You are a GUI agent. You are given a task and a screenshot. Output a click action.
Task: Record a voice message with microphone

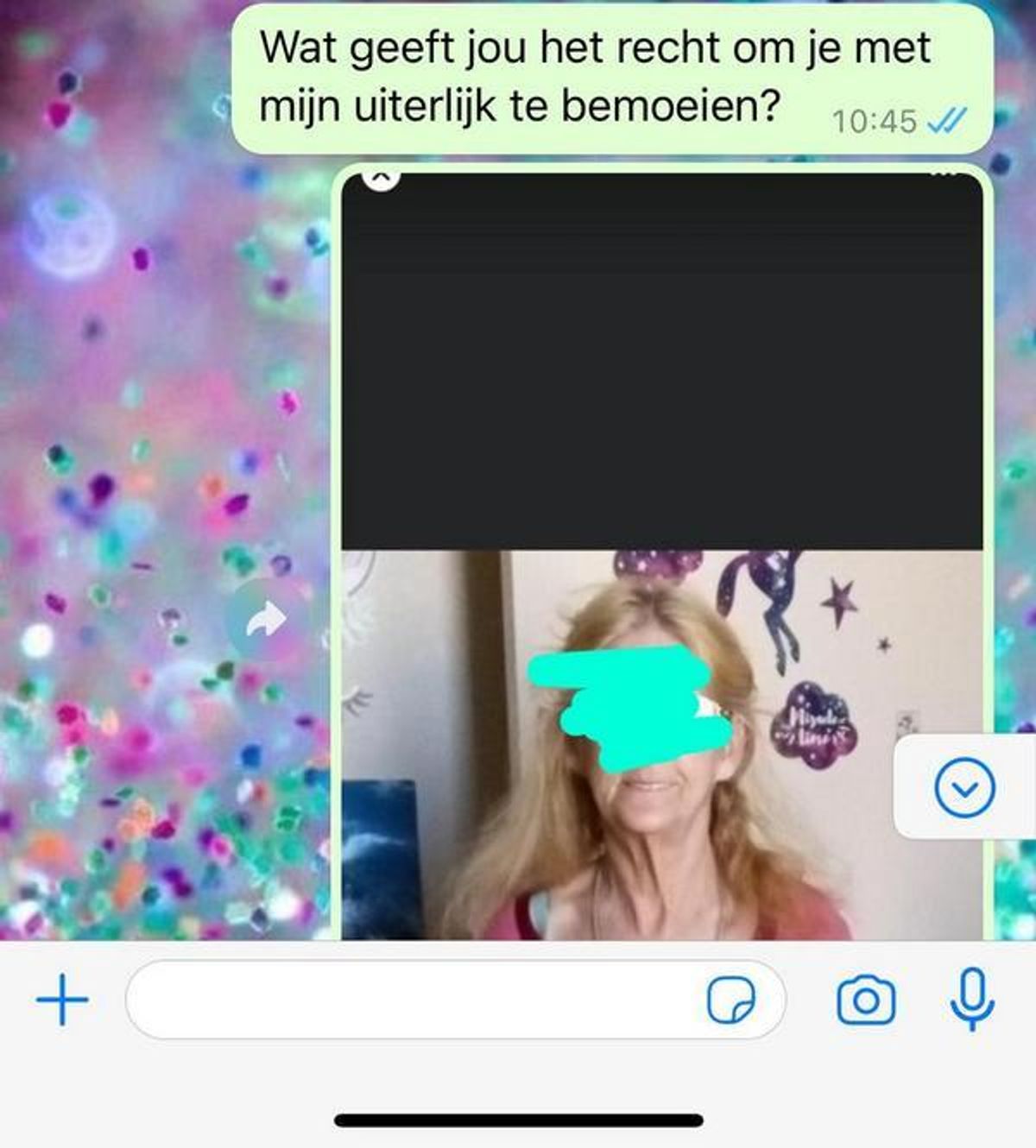pos(972,999)
